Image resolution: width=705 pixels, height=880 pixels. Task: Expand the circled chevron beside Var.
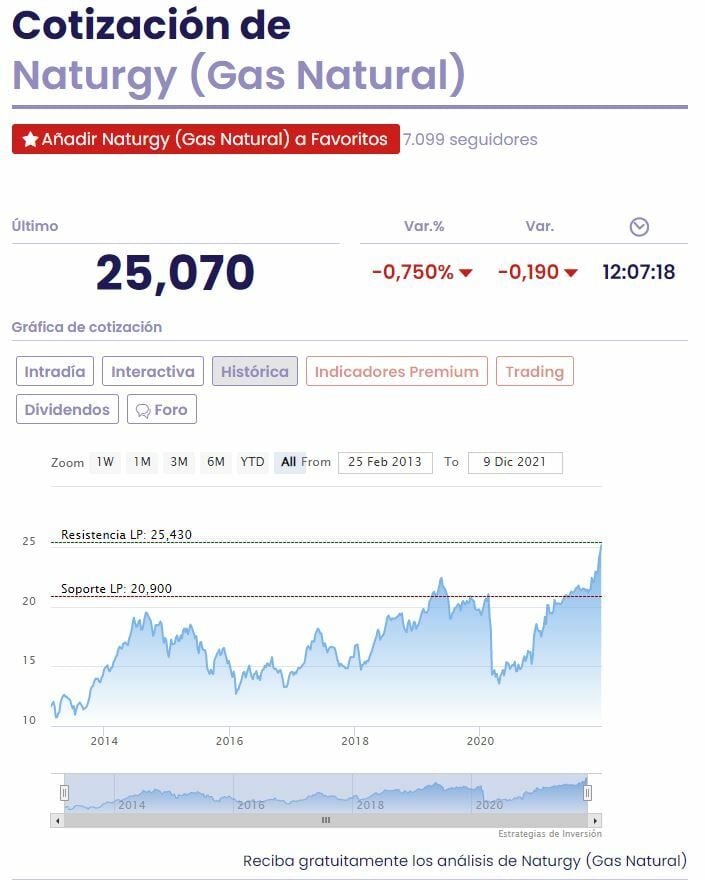639,227
